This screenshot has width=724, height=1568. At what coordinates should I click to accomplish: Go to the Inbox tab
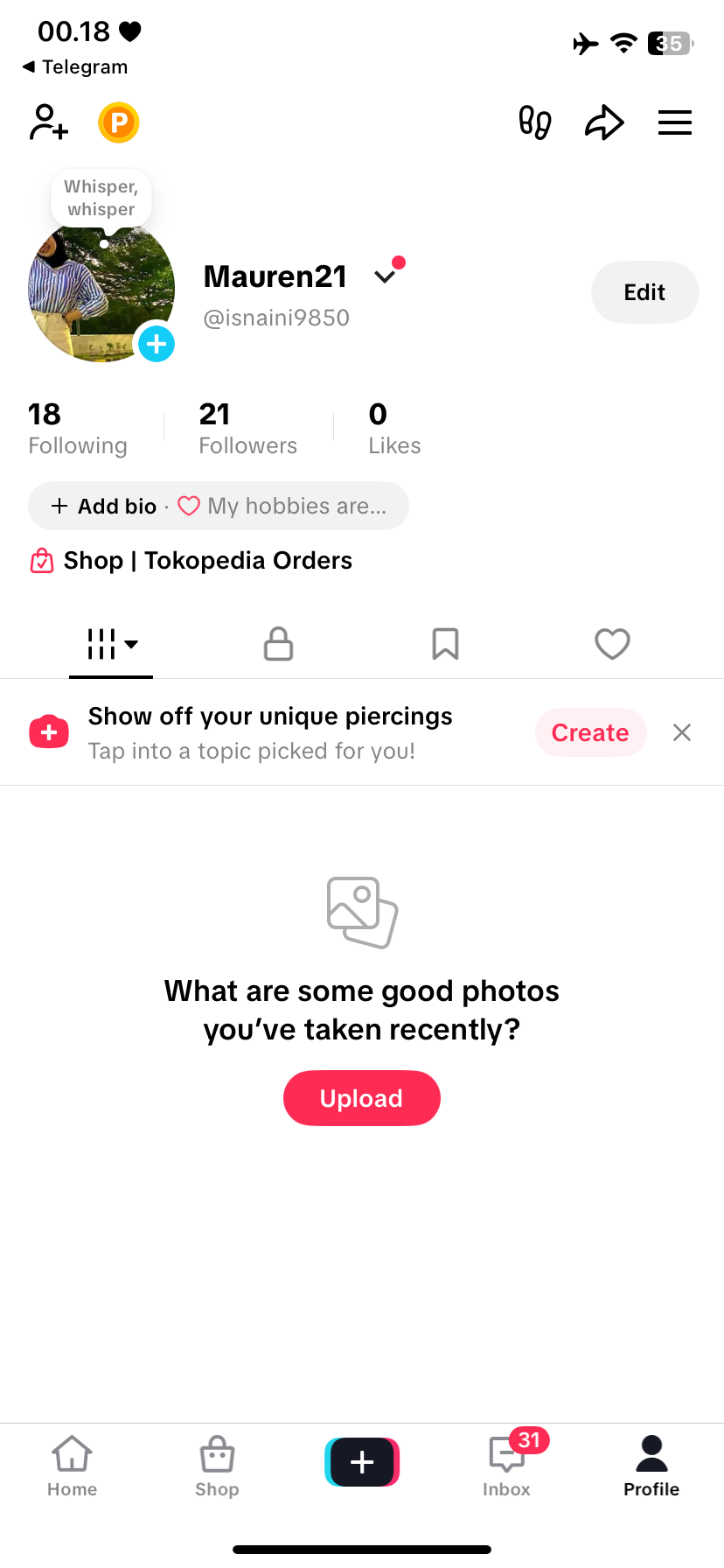[507, 1465]
